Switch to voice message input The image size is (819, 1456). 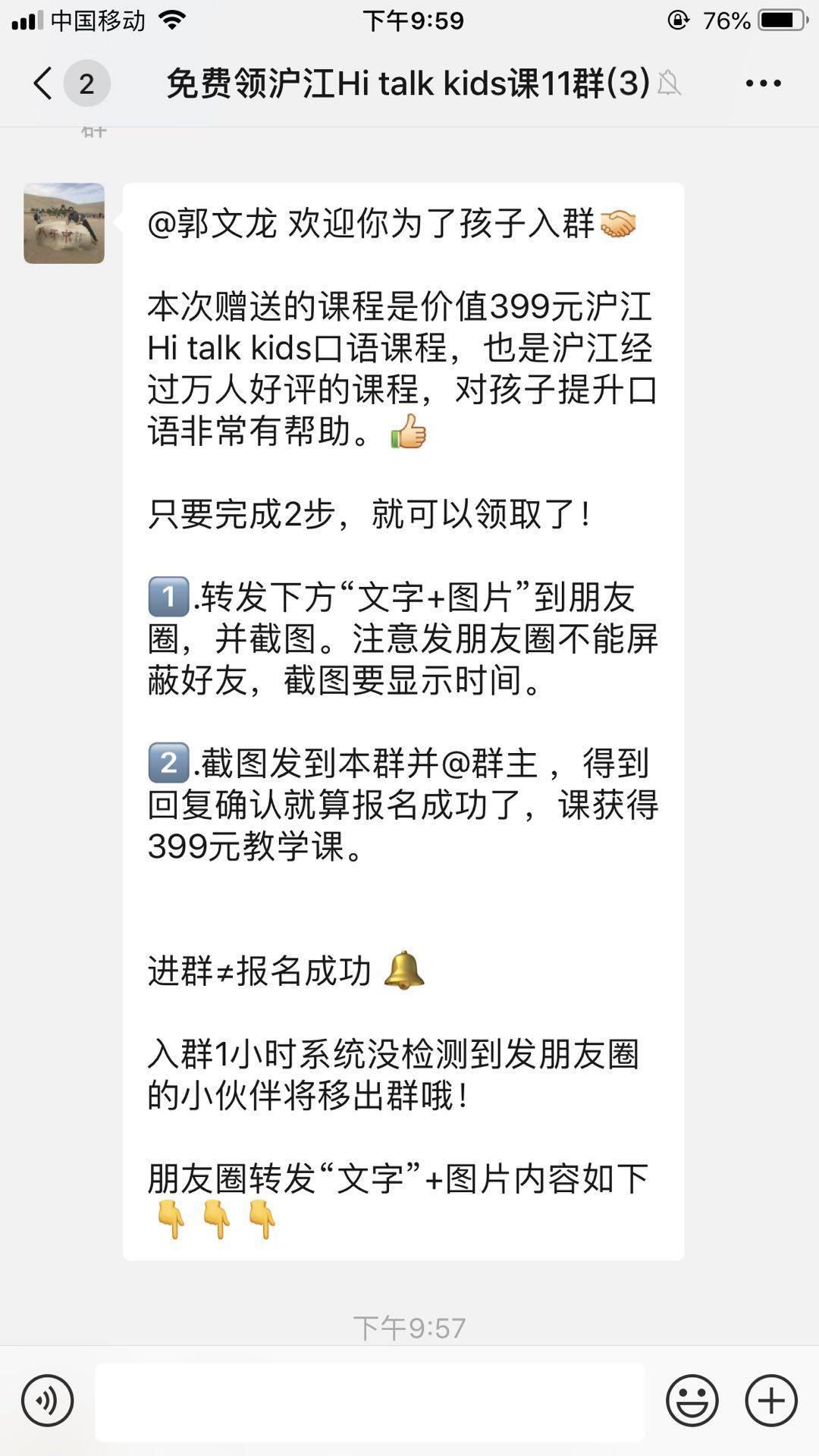(x=48, y=1401)
